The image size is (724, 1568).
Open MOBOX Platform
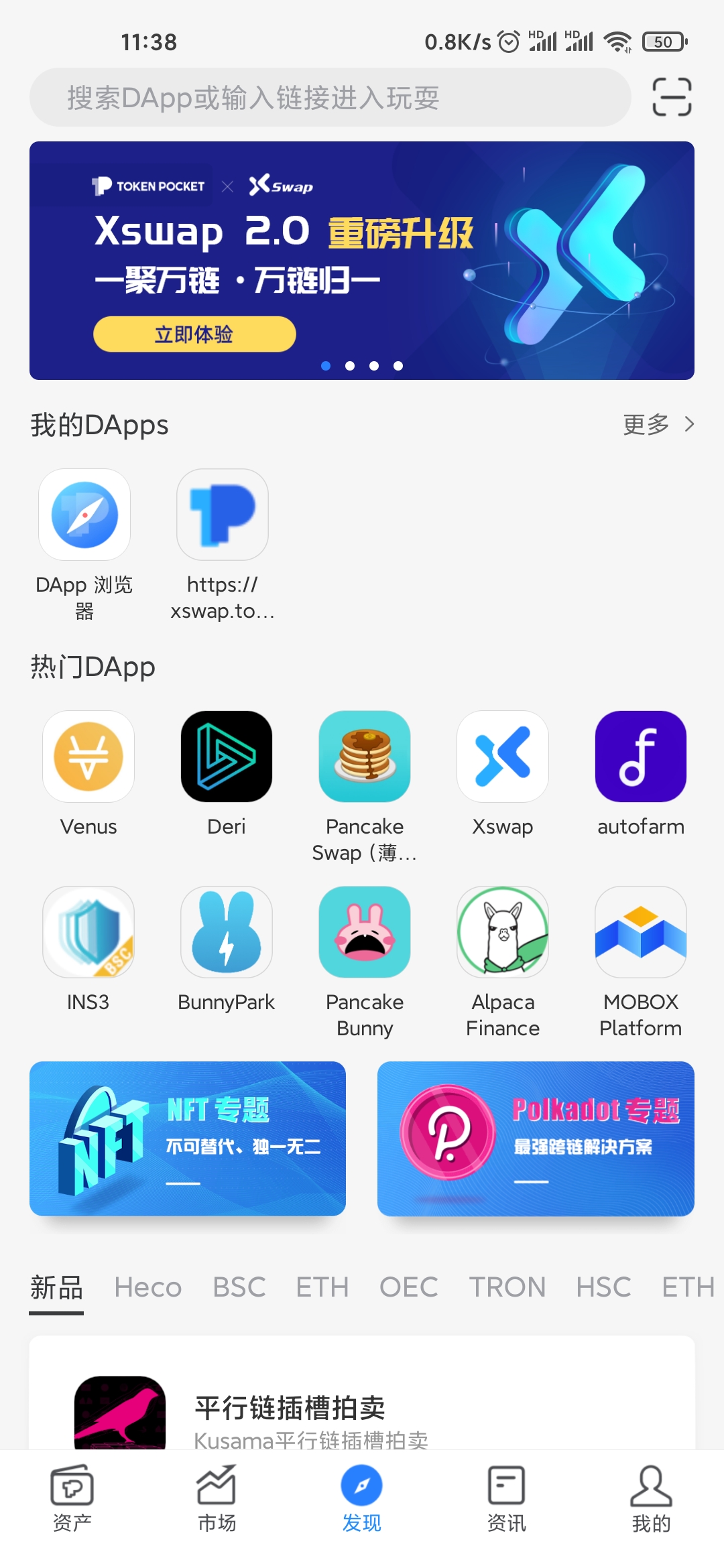click(641, 932)
